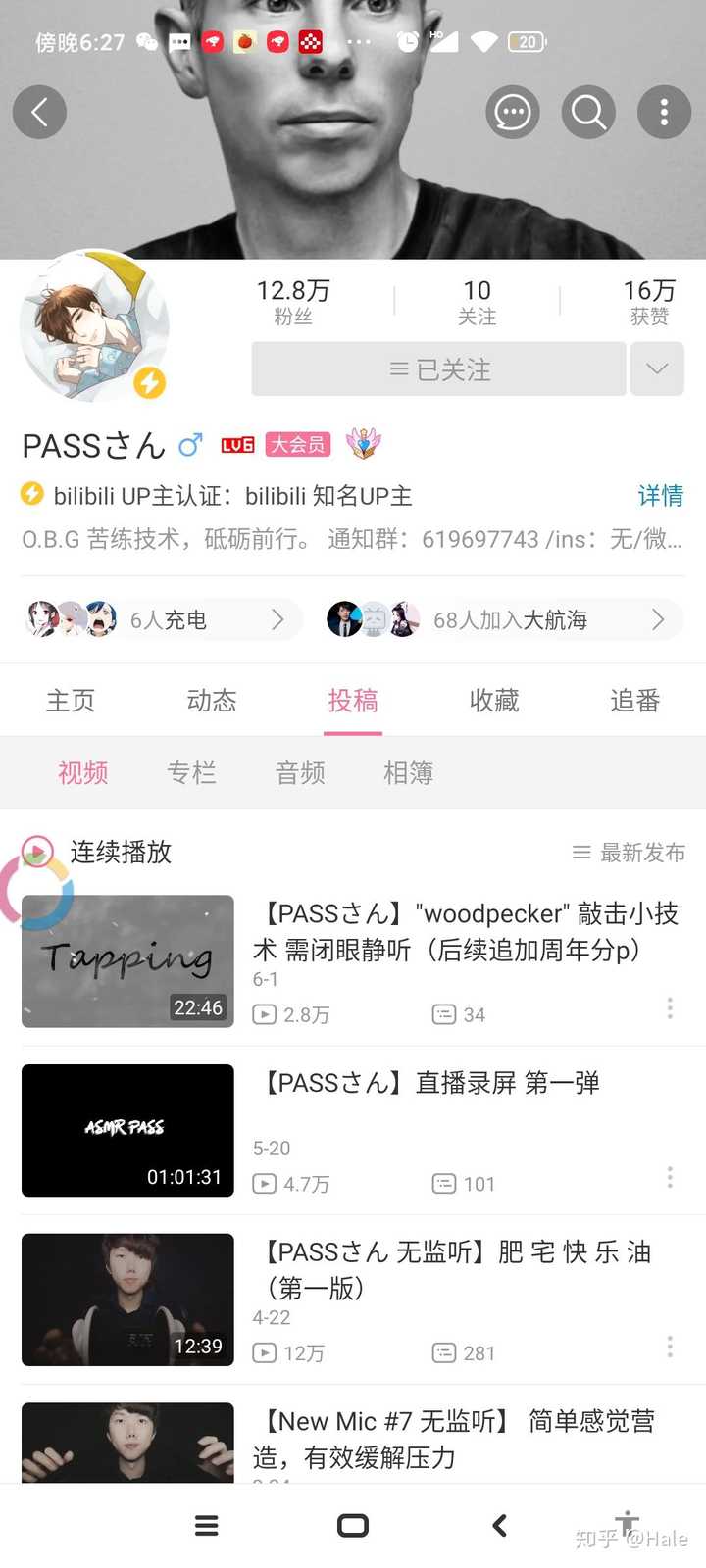Open the woodpecker 敲击小技术 video
The width and height of the screenshot is (706, 1568).
tap(353, 961)
